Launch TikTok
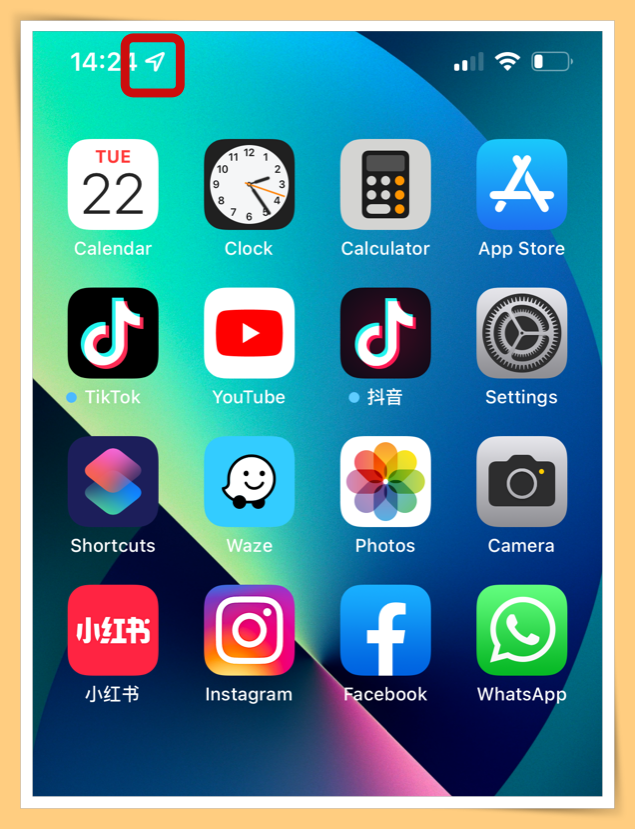 click(113, 333)
